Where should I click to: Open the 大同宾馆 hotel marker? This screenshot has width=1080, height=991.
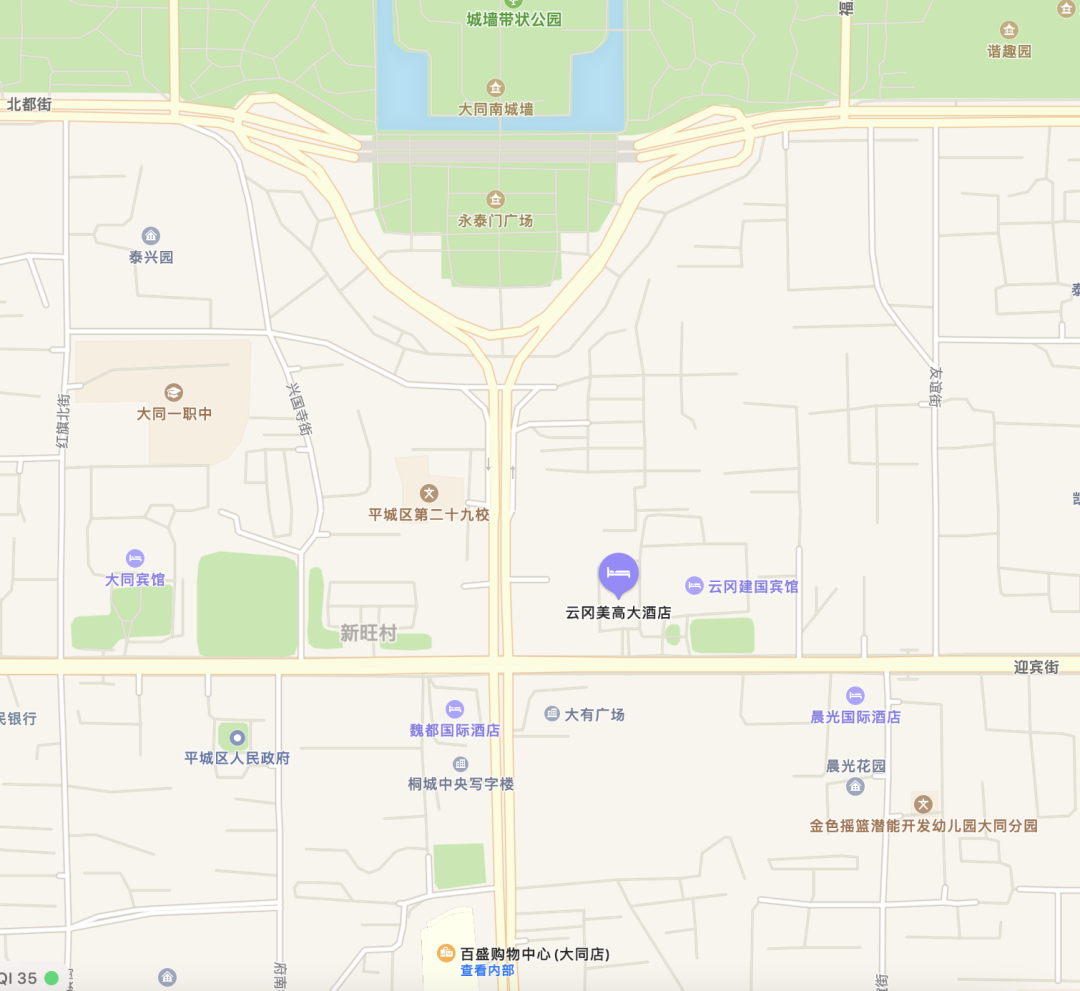[x=135, y=558]
